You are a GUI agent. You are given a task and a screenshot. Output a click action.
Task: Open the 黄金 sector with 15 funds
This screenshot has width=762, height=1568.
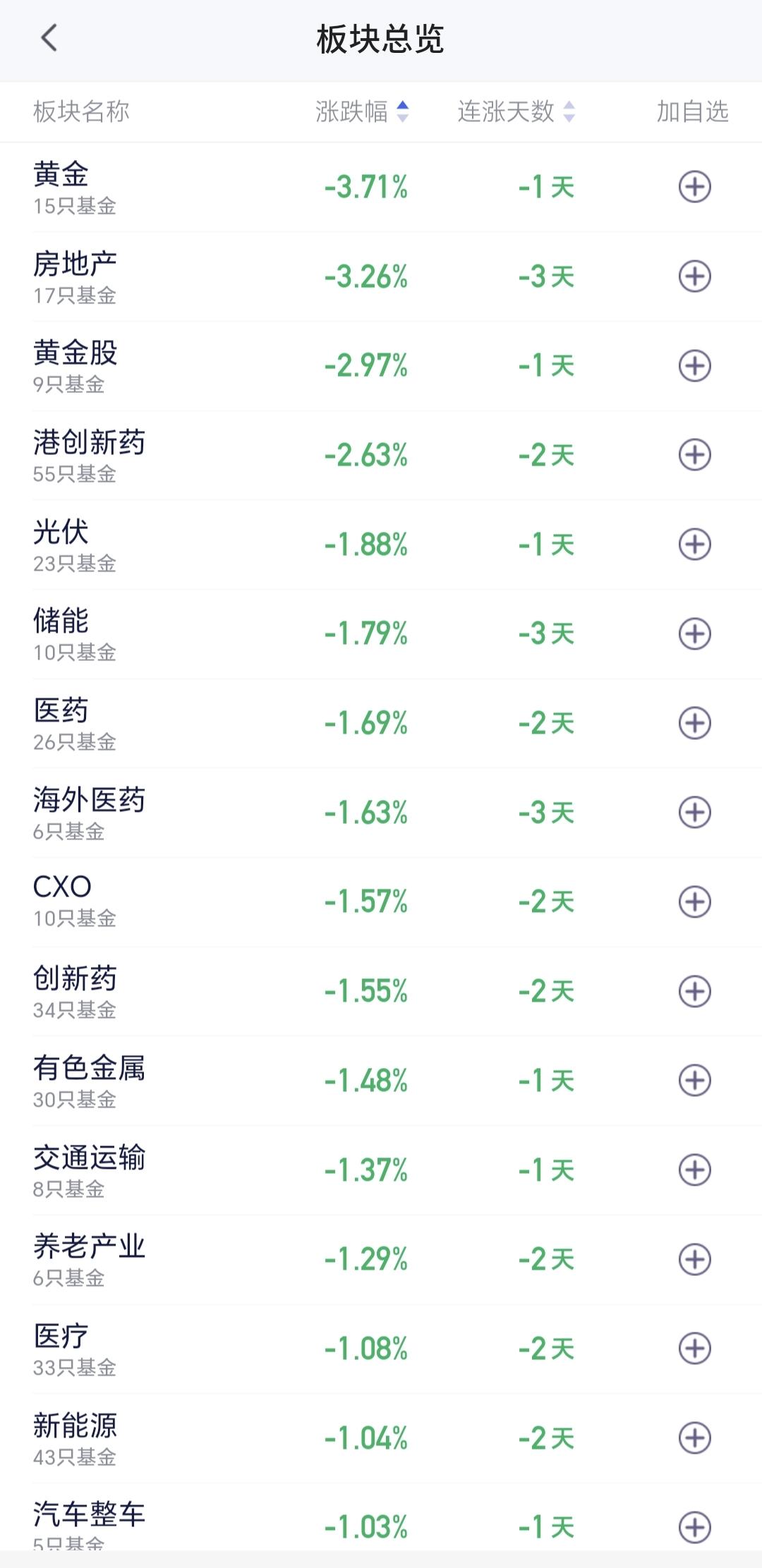[x=381, y=187]
